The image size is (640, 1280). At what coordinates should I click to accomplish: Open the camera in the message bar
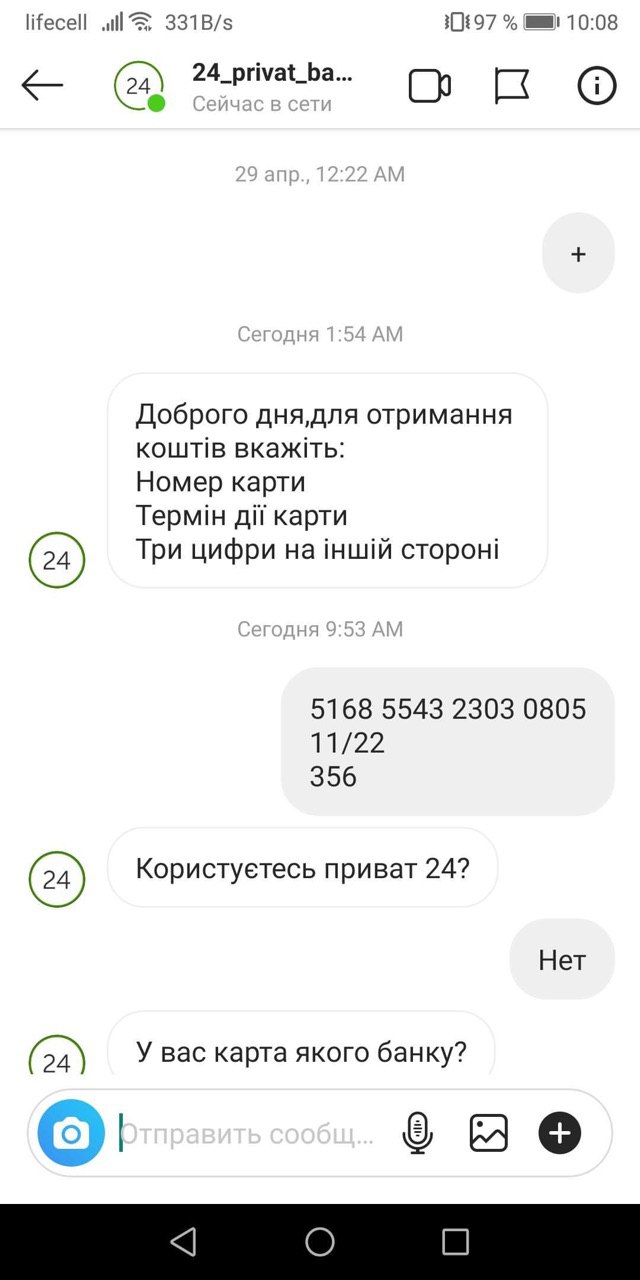click(x=71, y=1133)
